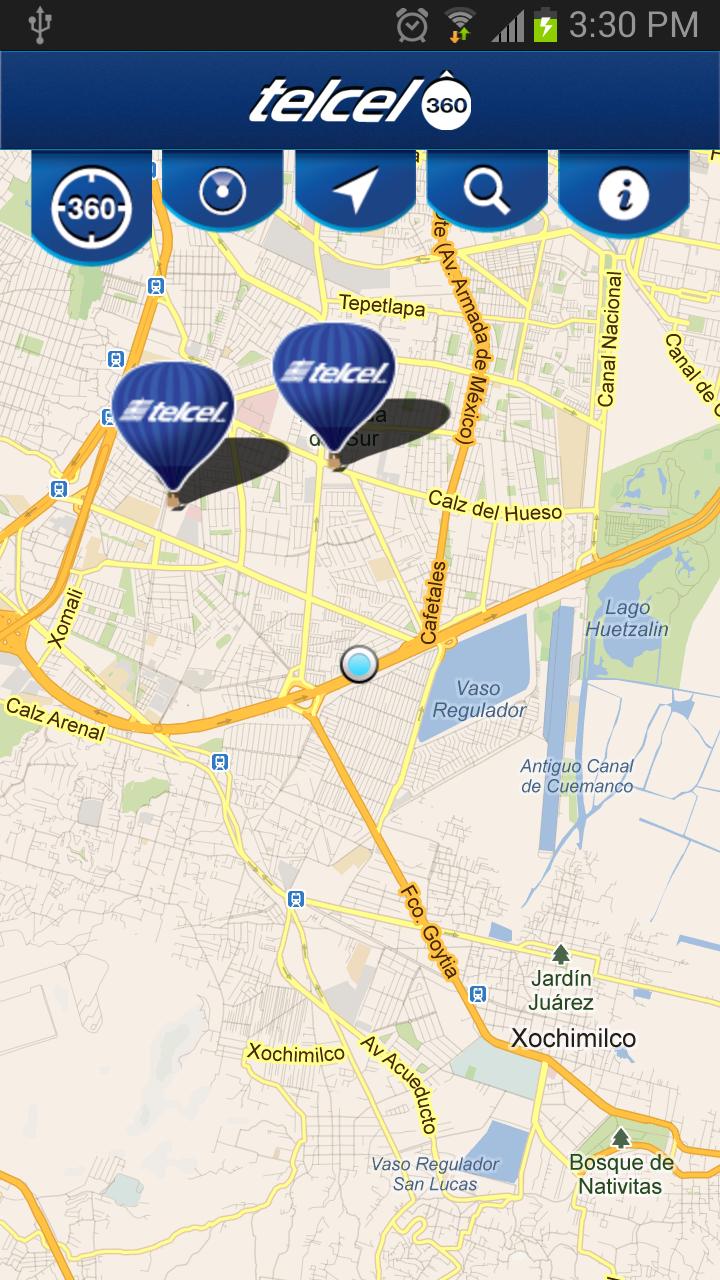Viewport: 720px width, 1280px height.
Task: Switch to the 360 view tab
Action: click(x=92, y=207)
